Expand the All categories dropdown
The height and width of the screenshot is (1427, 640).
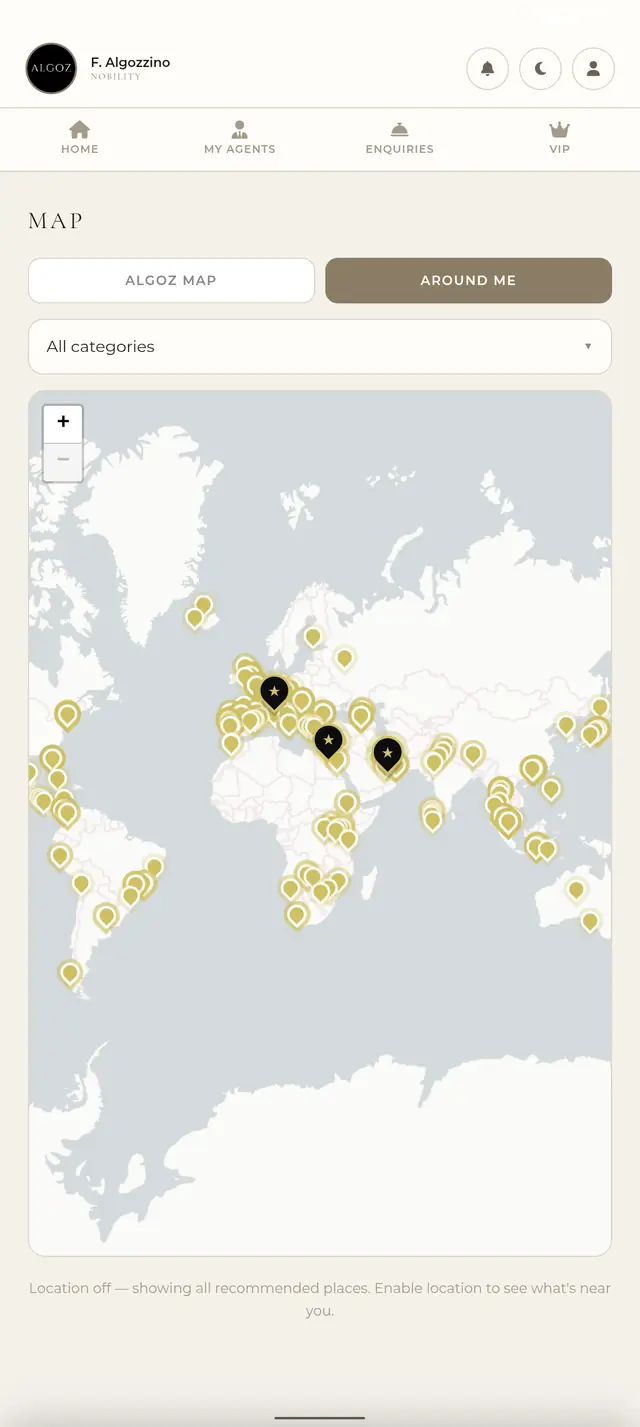(320, 347)
